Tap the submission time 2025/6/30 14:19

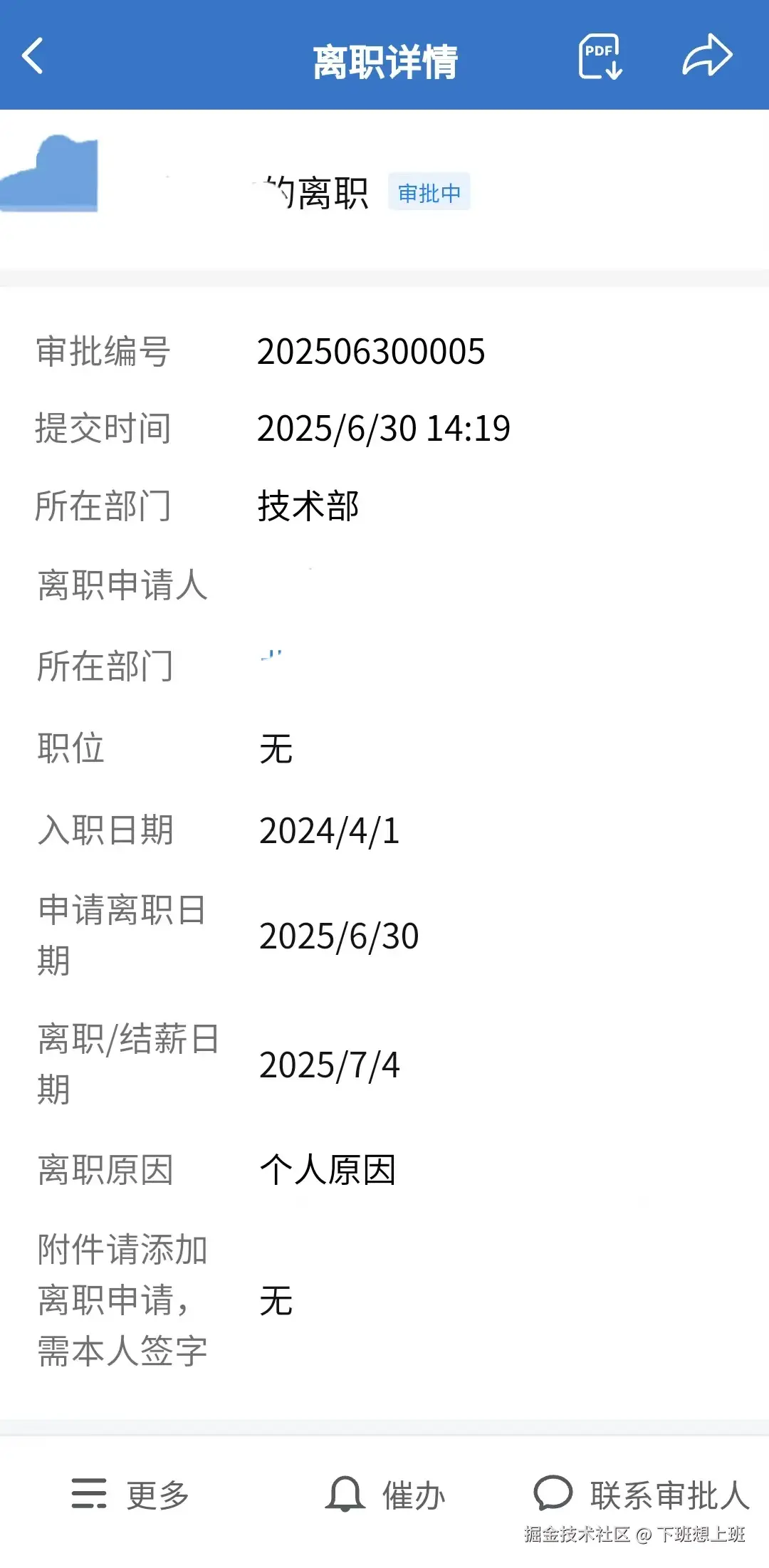[x=385, y=427]
